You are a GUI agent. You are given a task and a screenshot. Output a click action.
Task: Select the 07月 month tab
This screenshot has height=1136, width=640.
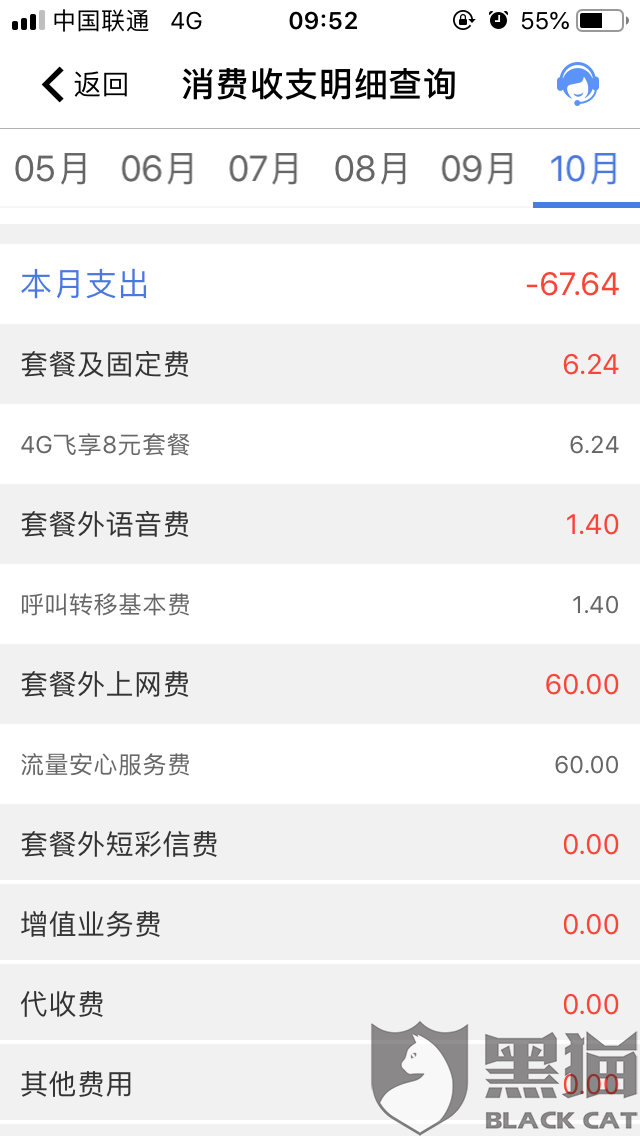click(x=265, y=169)
